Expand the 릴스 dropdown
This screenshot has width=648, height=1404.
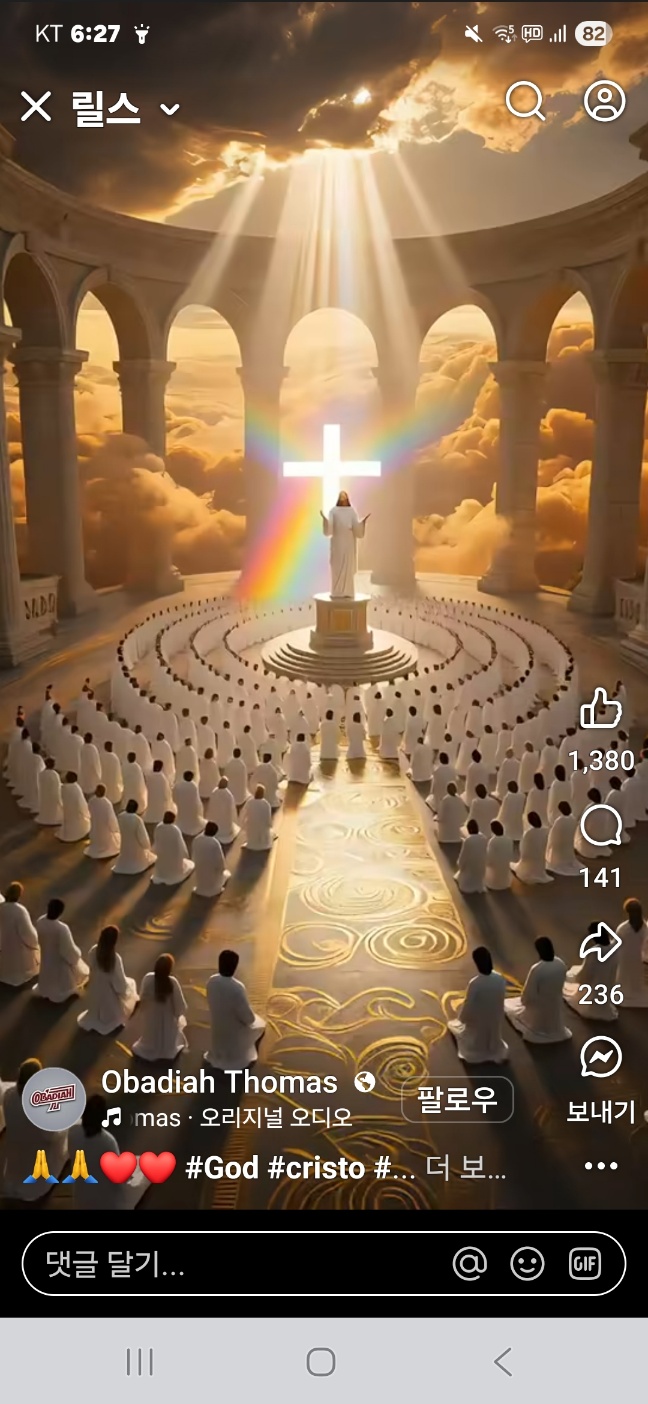pos(170,109)
